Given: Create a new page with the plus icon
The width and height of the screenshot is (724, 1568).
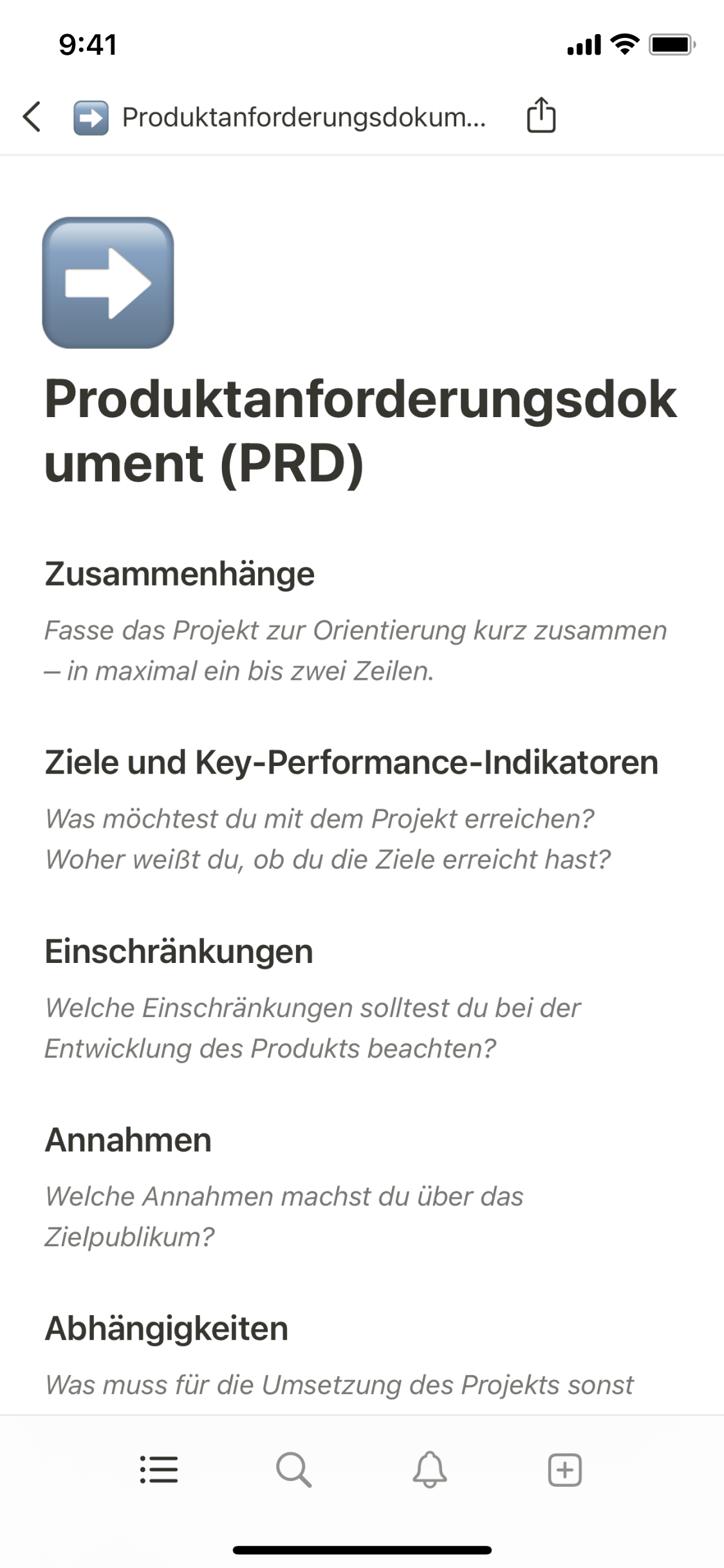Looking at the screenshot, I should coord(564,1470).
